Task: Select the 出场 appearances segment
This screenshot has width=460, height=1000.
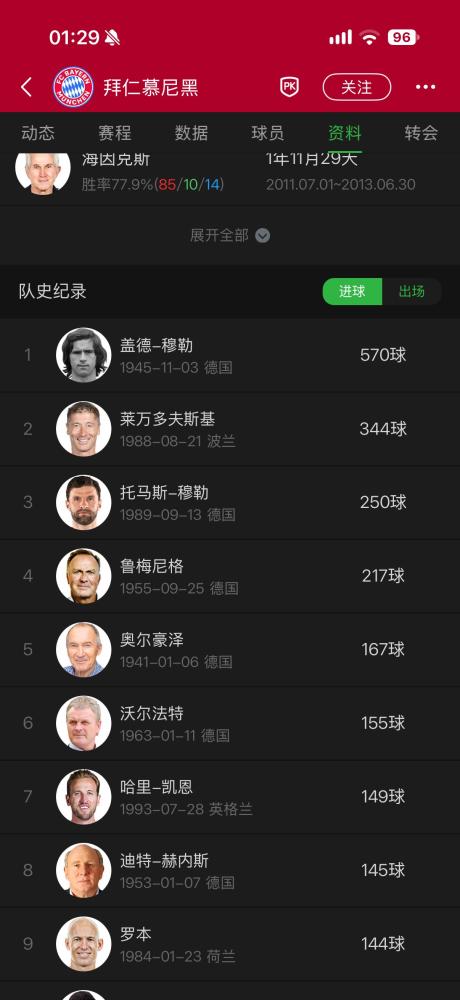Action: 412,291
